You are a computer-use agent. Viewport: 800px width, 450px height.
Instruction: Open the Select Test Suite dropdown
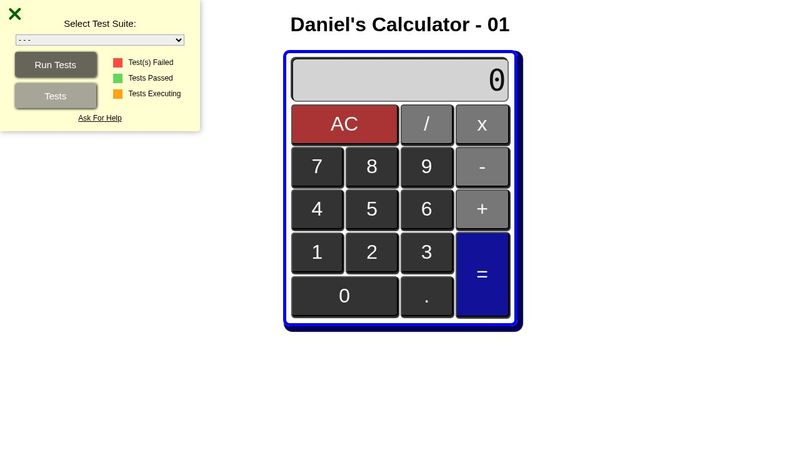coord(100,40)
